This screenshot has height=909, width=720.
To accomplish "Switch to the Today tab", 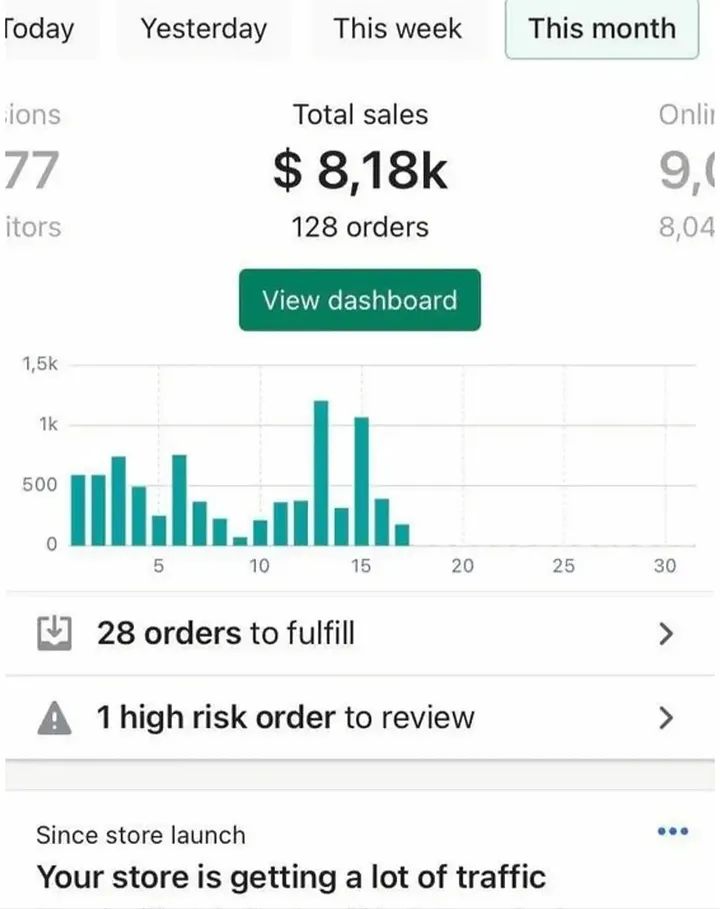I will (x=40, y=29).
